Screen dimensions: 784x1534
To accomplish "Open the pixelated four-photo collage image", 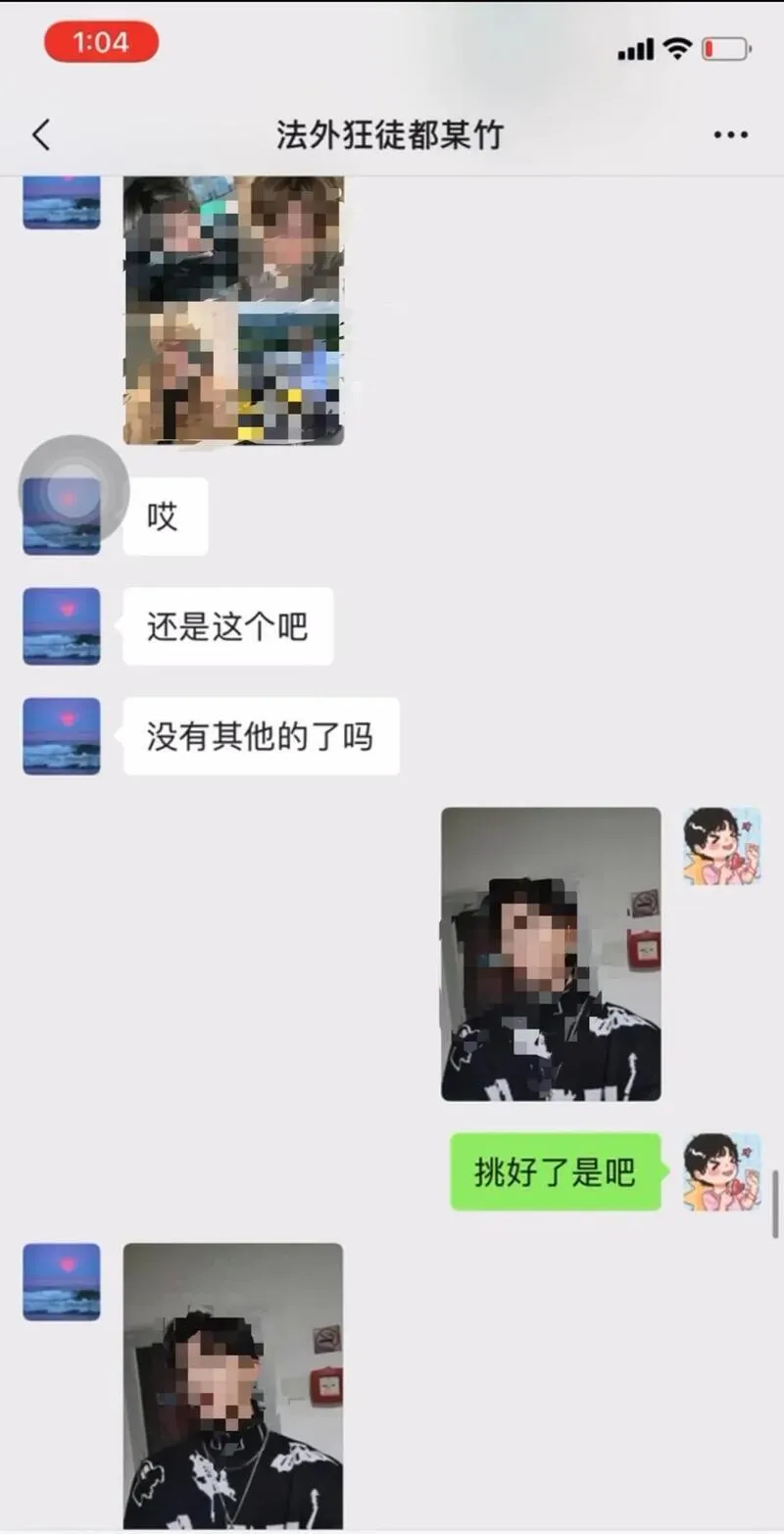I will 233,309.
